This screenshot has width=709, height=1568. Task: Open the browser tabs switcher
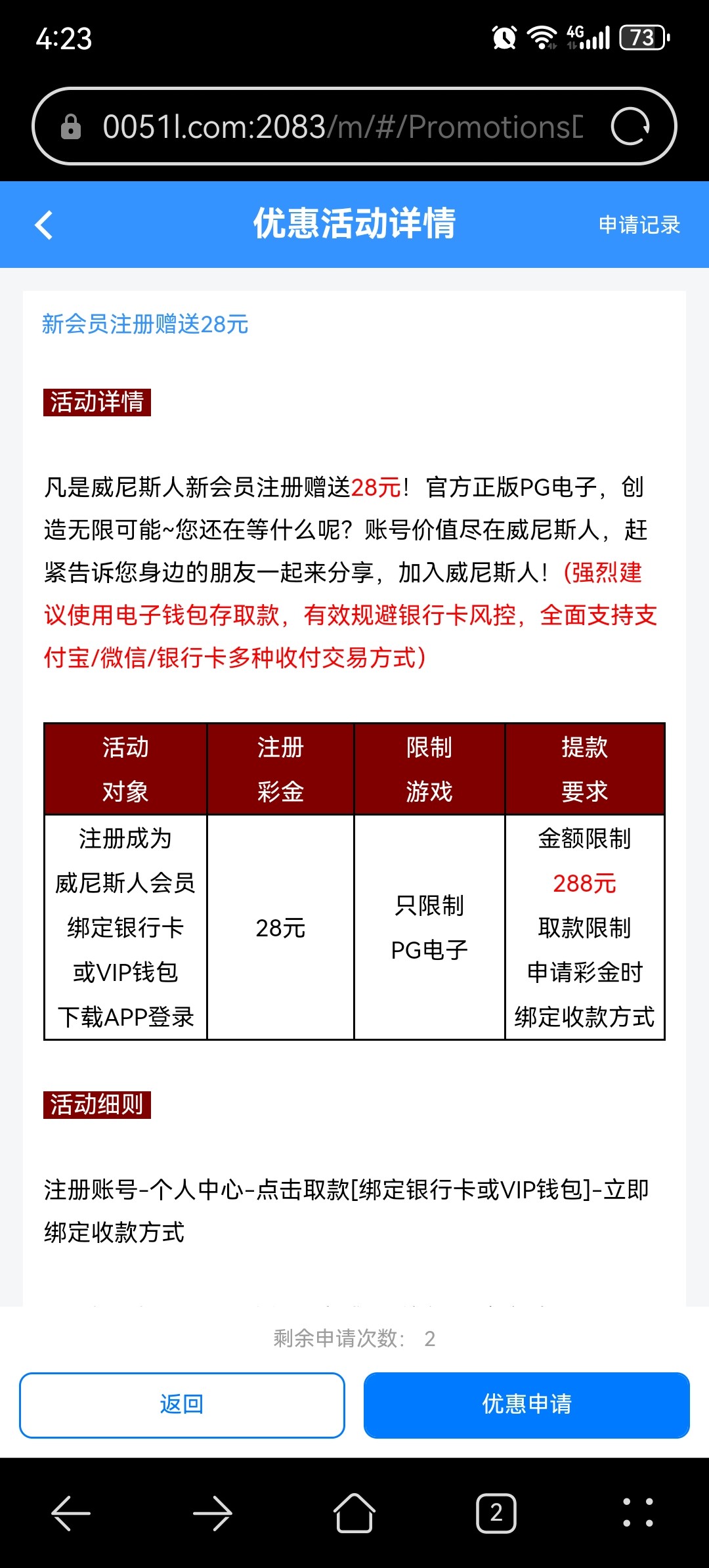pyautogui.click(x=496, y=1513)
